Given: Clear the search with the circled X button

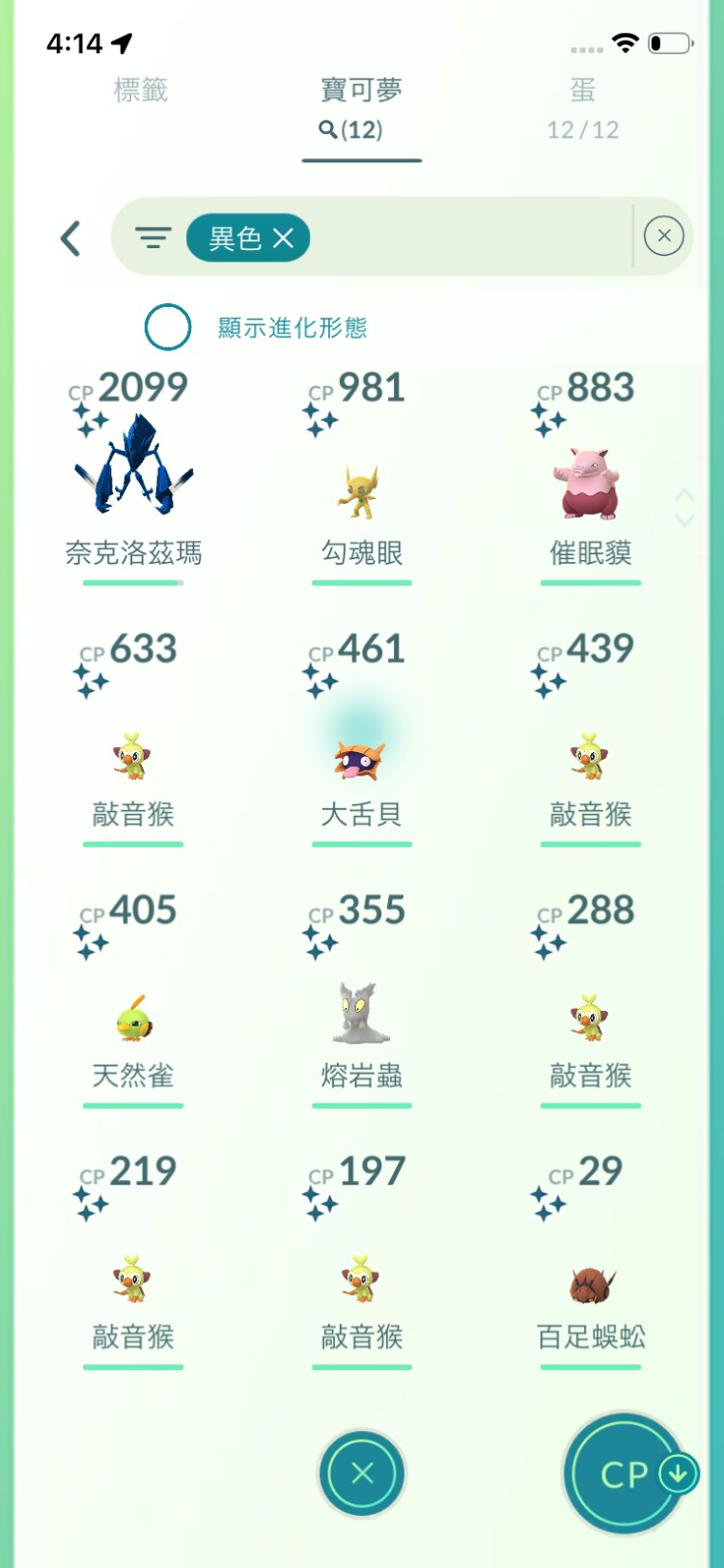Looking at the screenshot, I should 663,237.
